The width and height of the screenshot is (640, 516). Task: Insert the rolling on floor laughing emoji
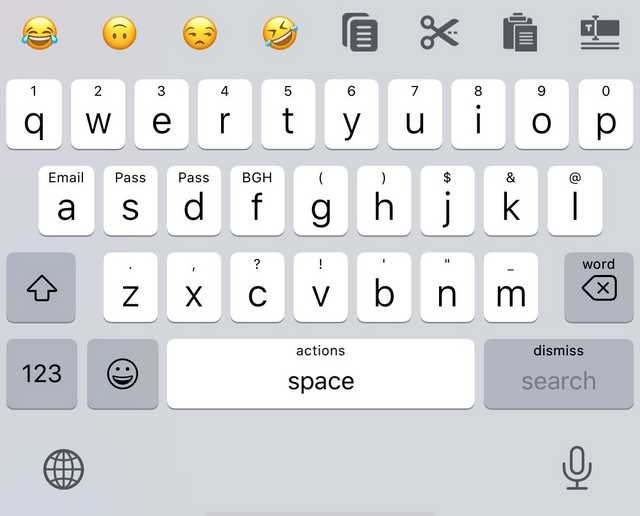(x=280, y=34)
